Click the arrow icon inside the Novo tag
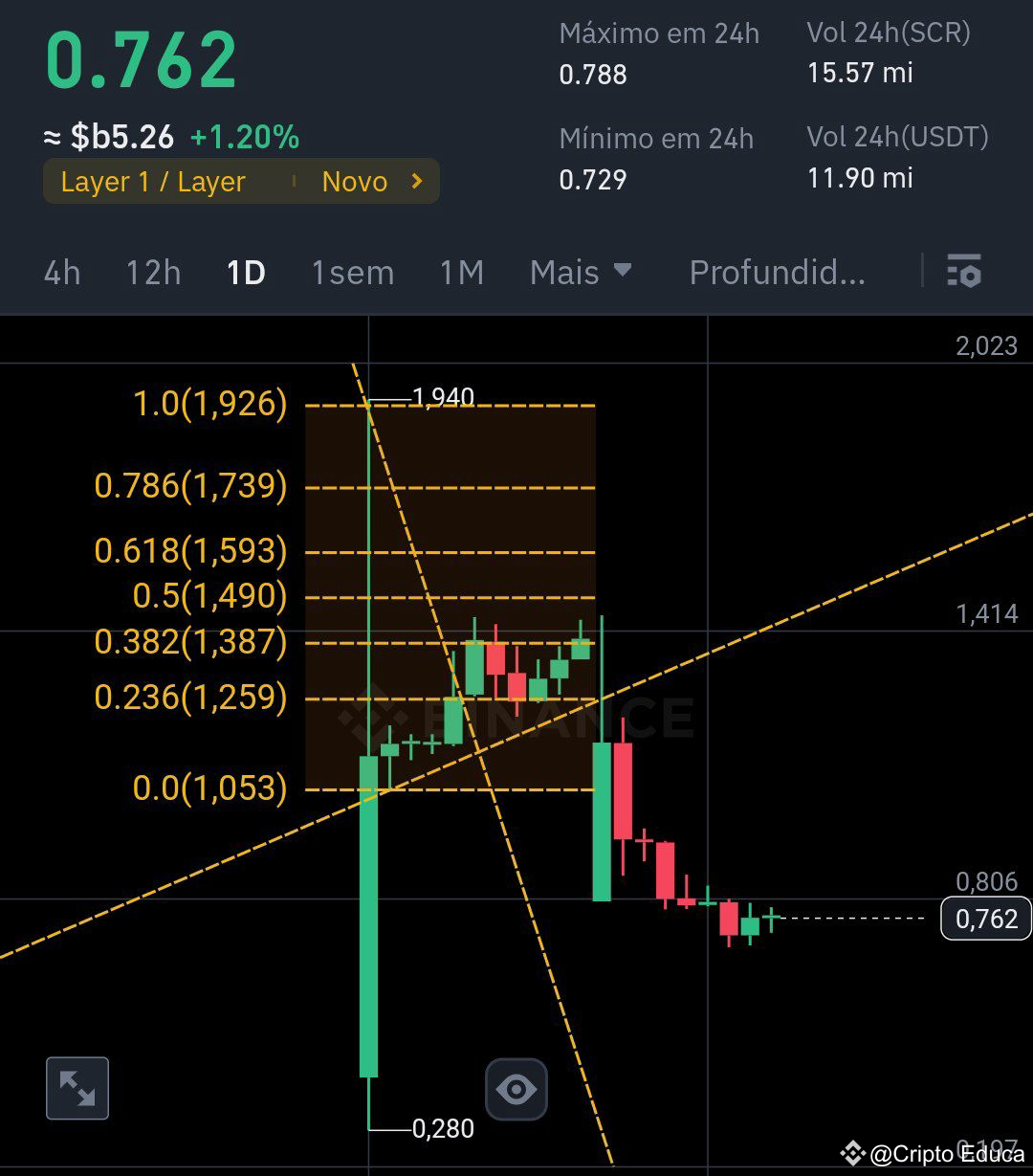Image resolution: width=1033 pixels, height=1176 pixels. (415, 181)
